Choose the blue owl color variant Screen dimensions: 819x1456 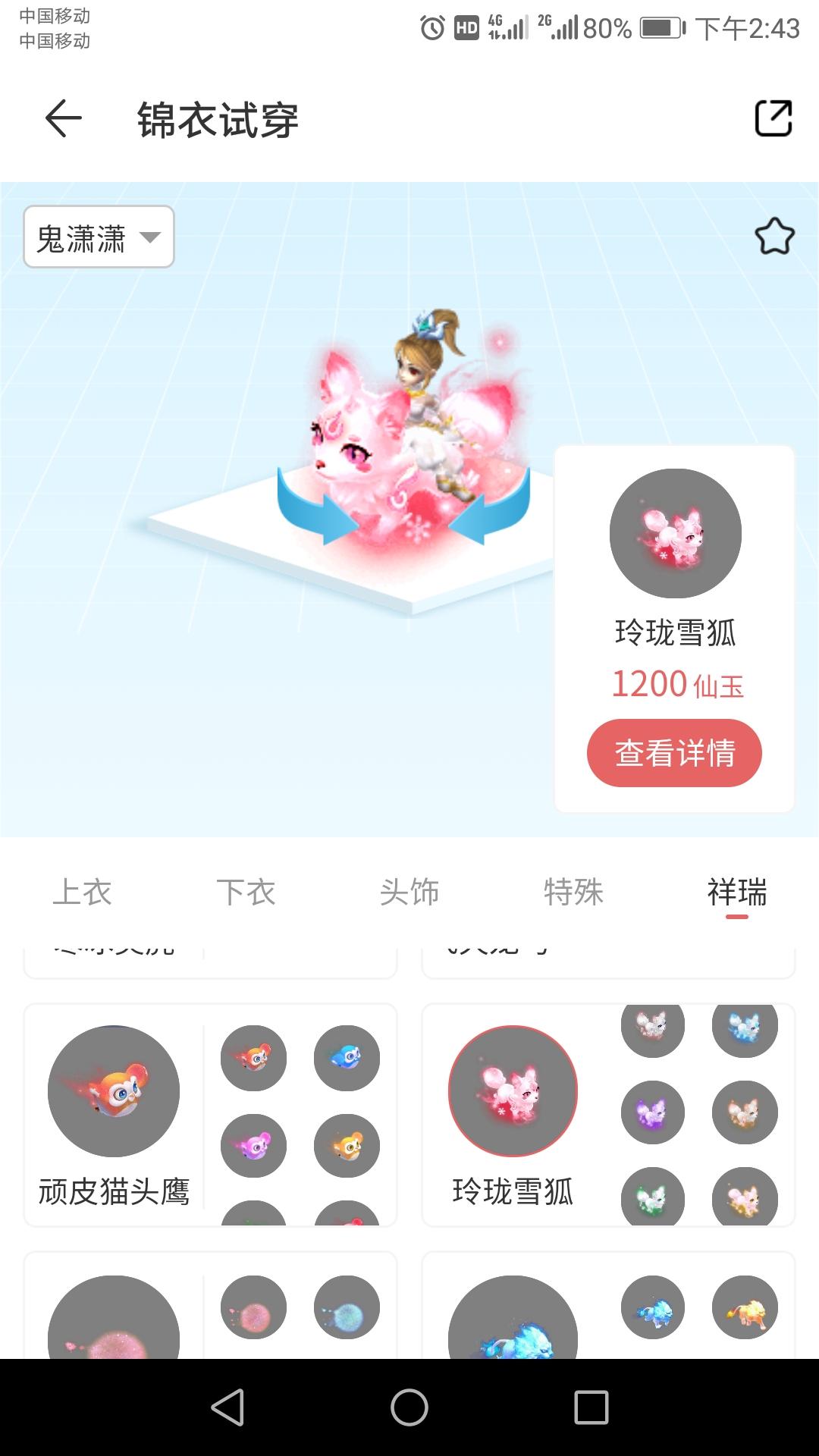347,1058
